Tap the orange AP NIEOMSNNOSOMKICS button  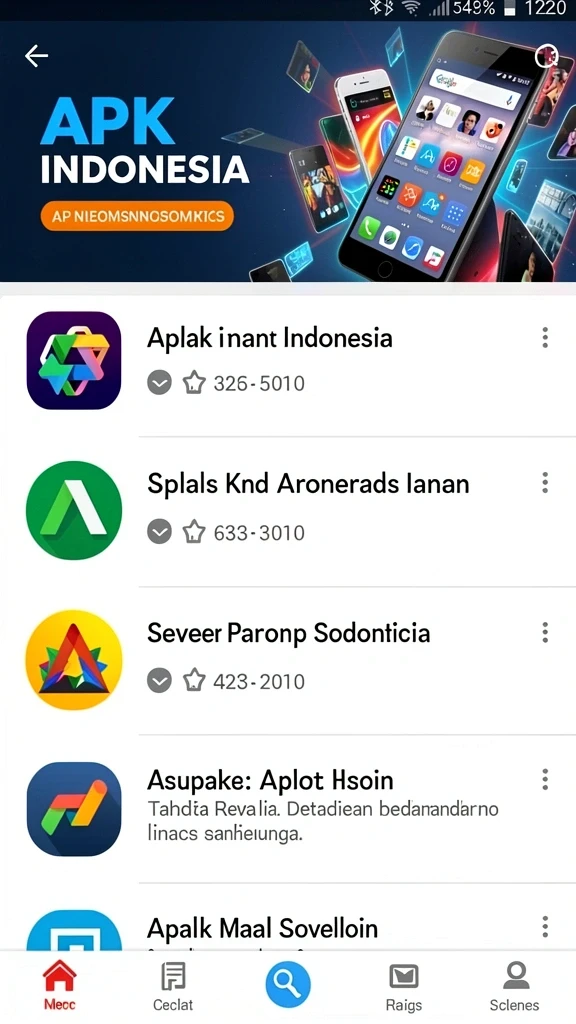[x=137, y=216]
